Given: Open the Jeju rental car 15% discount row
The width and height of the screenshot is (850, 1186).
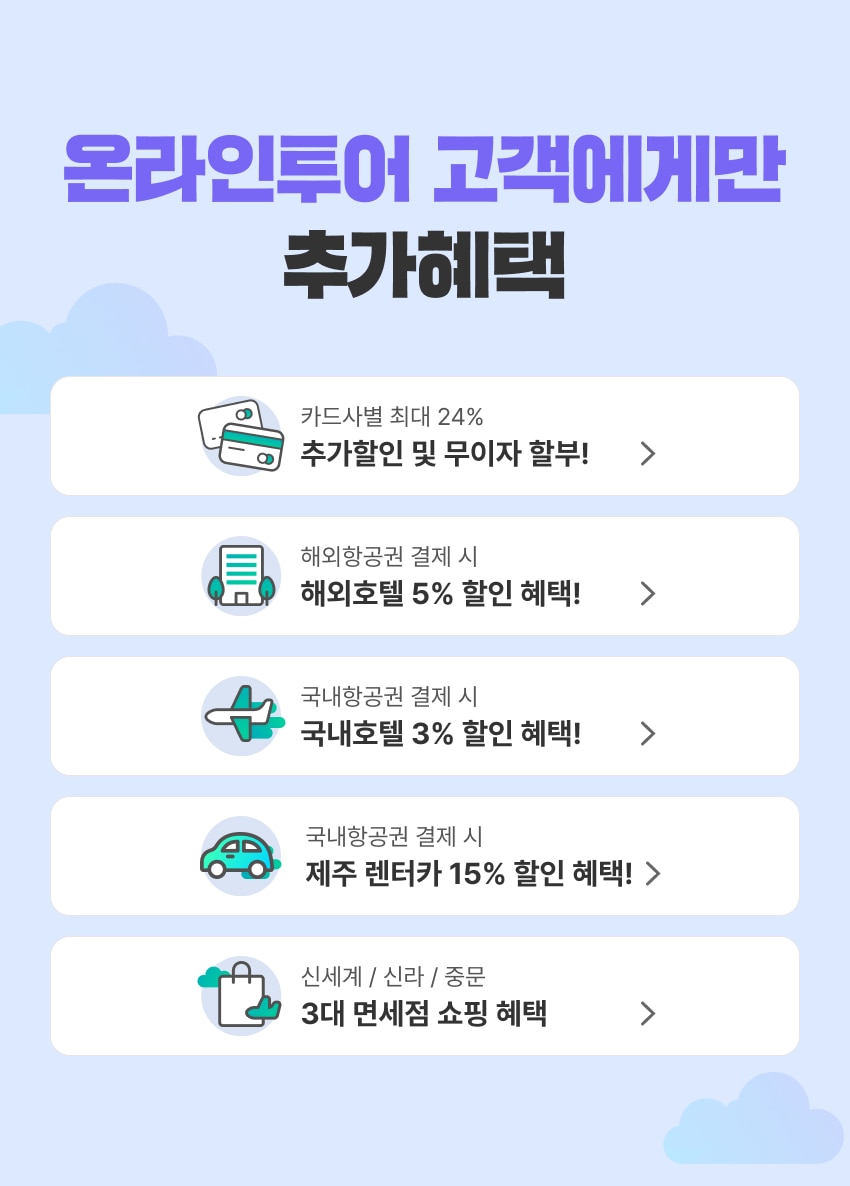Looking at the screenshot, I should pyautogui.click(x=425, y=856).
